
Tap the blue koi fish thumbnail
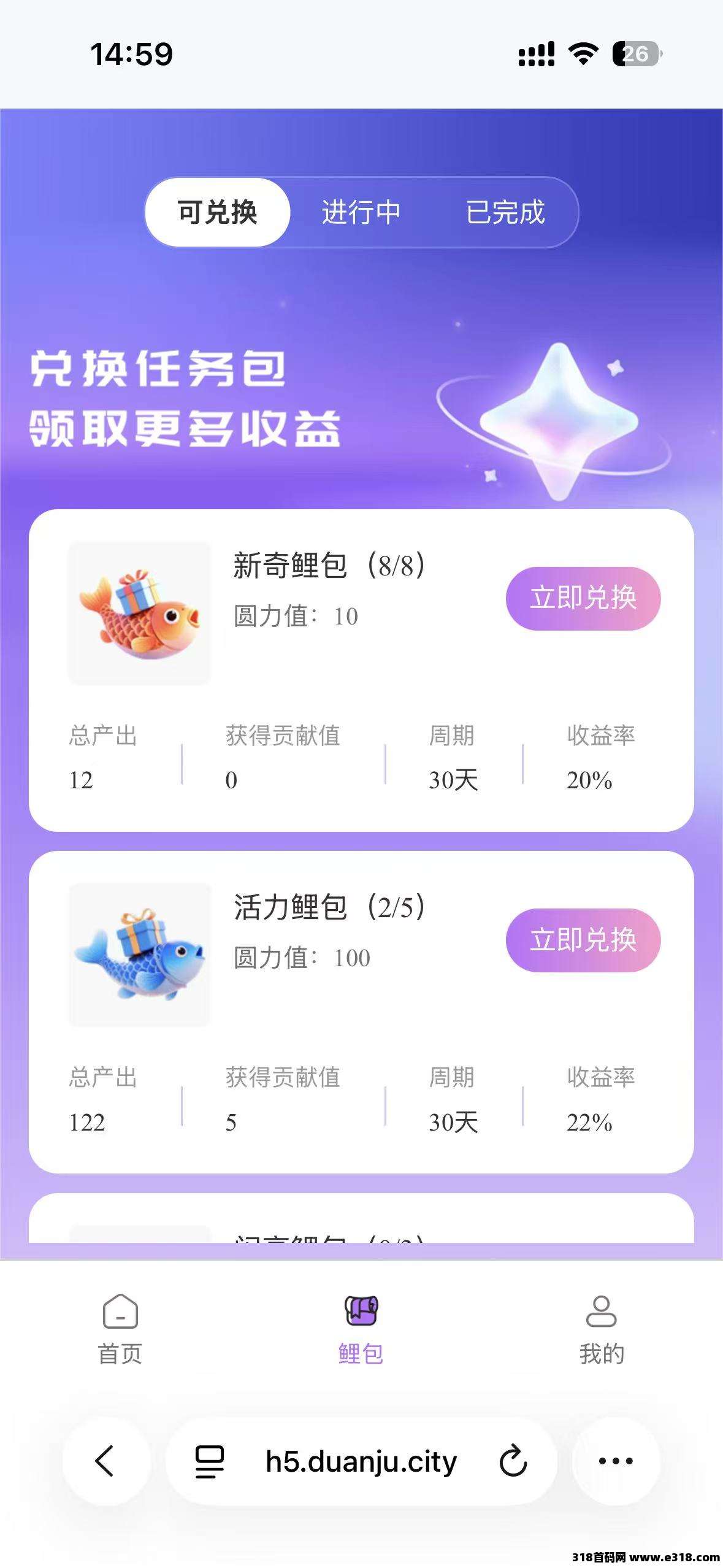(140, 954)
